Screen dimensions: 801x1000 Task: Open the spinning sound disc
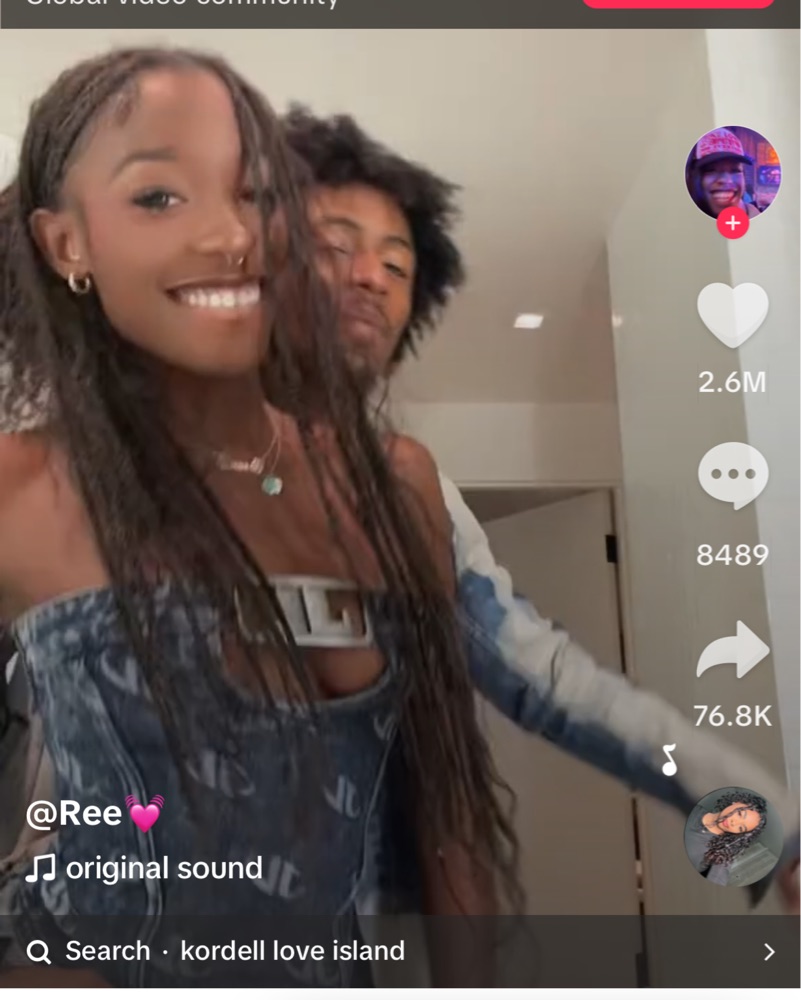(732, 836)
